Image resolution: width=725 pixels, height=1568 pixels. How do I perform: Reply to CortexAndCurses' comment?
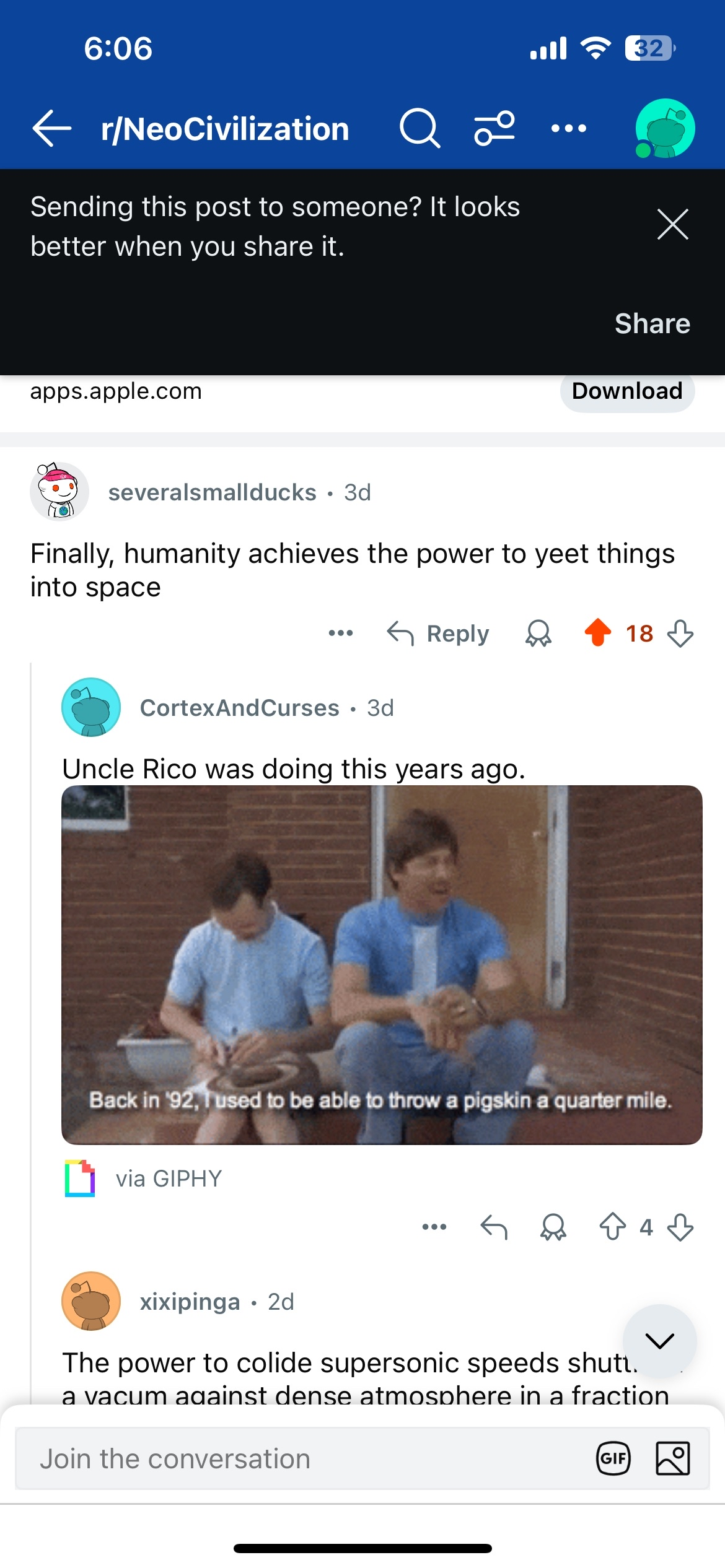point(494,1227)
